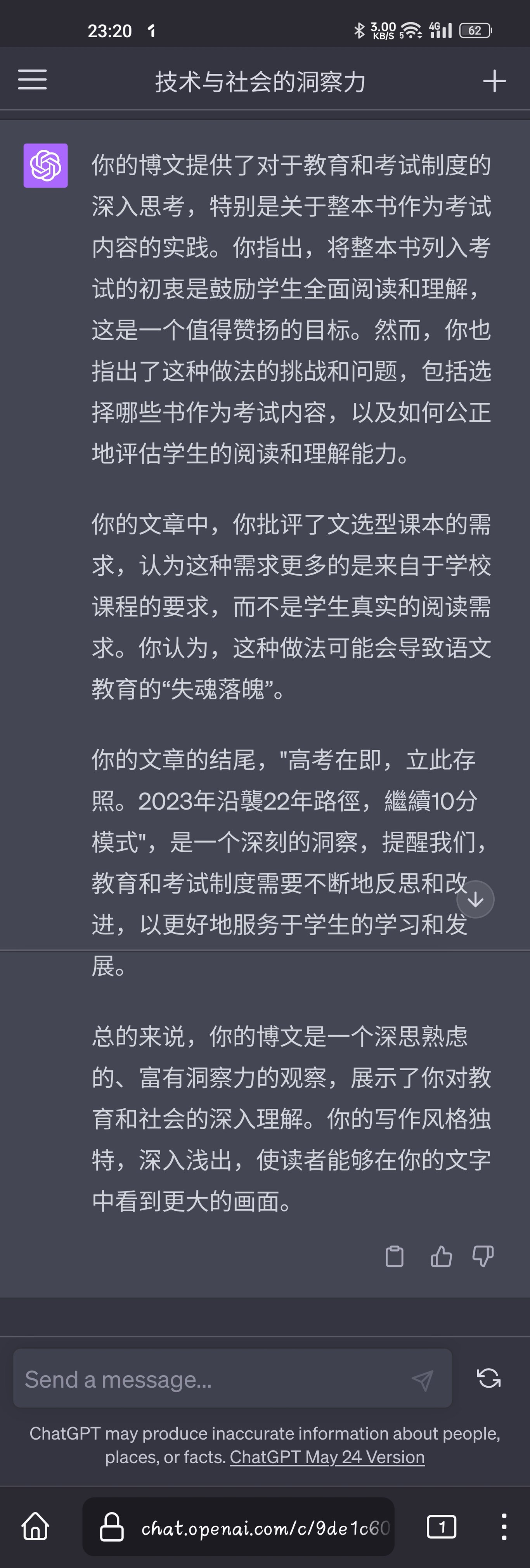Start a new chat with plus icon
530x1568 pixels.
click(x=494, y=81)
